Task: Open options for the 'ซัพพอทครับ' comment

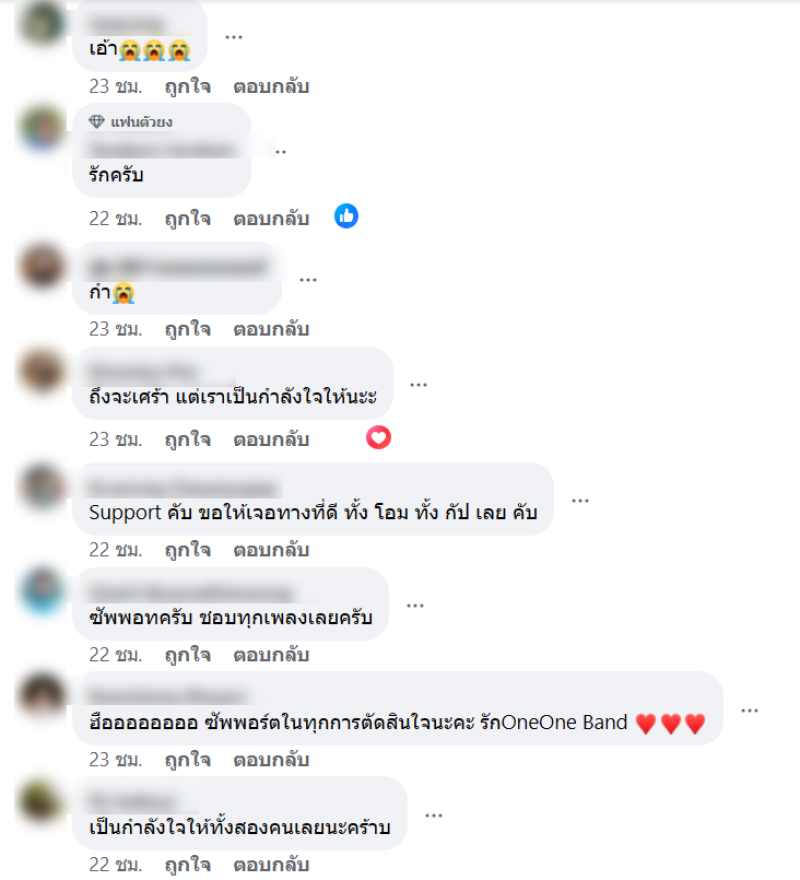Action: [415, 605]
